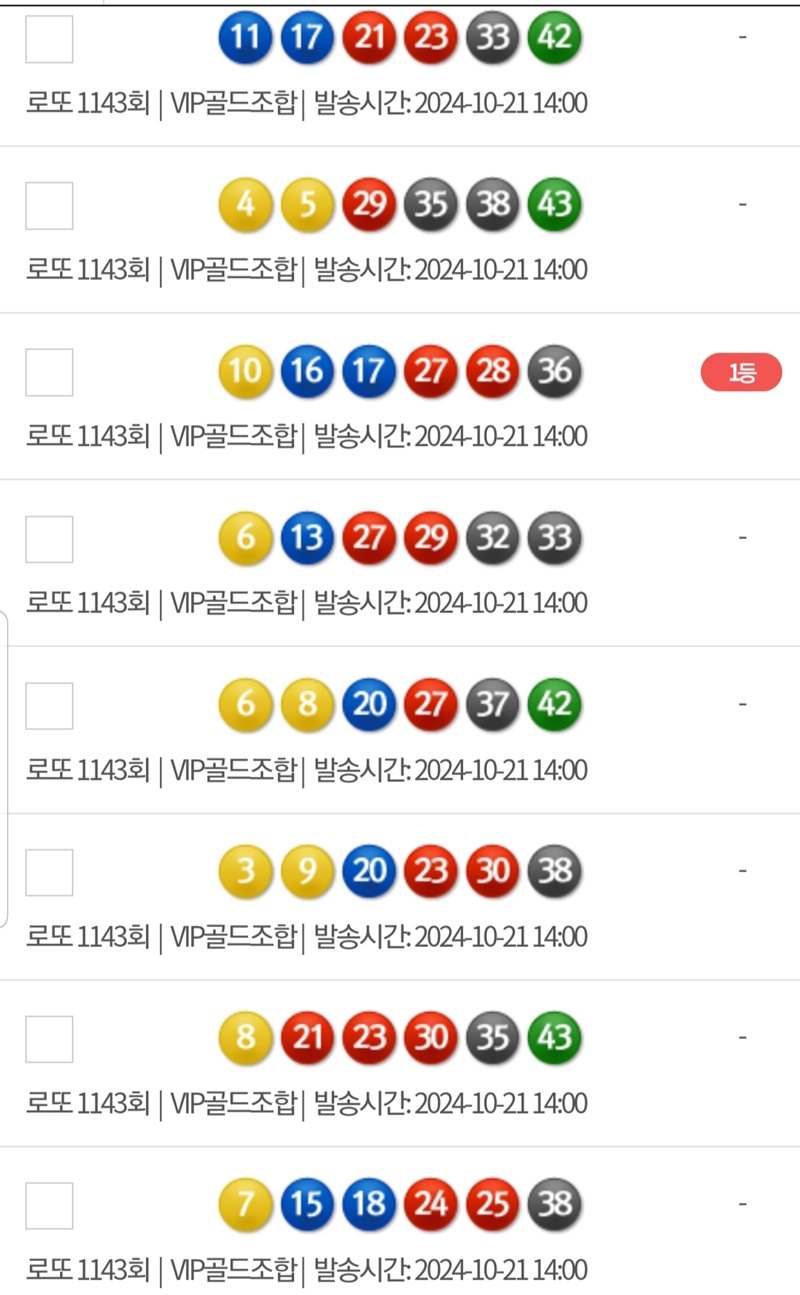Check the box next to 3 9 20 23 30 38
This screenshot has height=1295, width=800.
coord(49,872)
